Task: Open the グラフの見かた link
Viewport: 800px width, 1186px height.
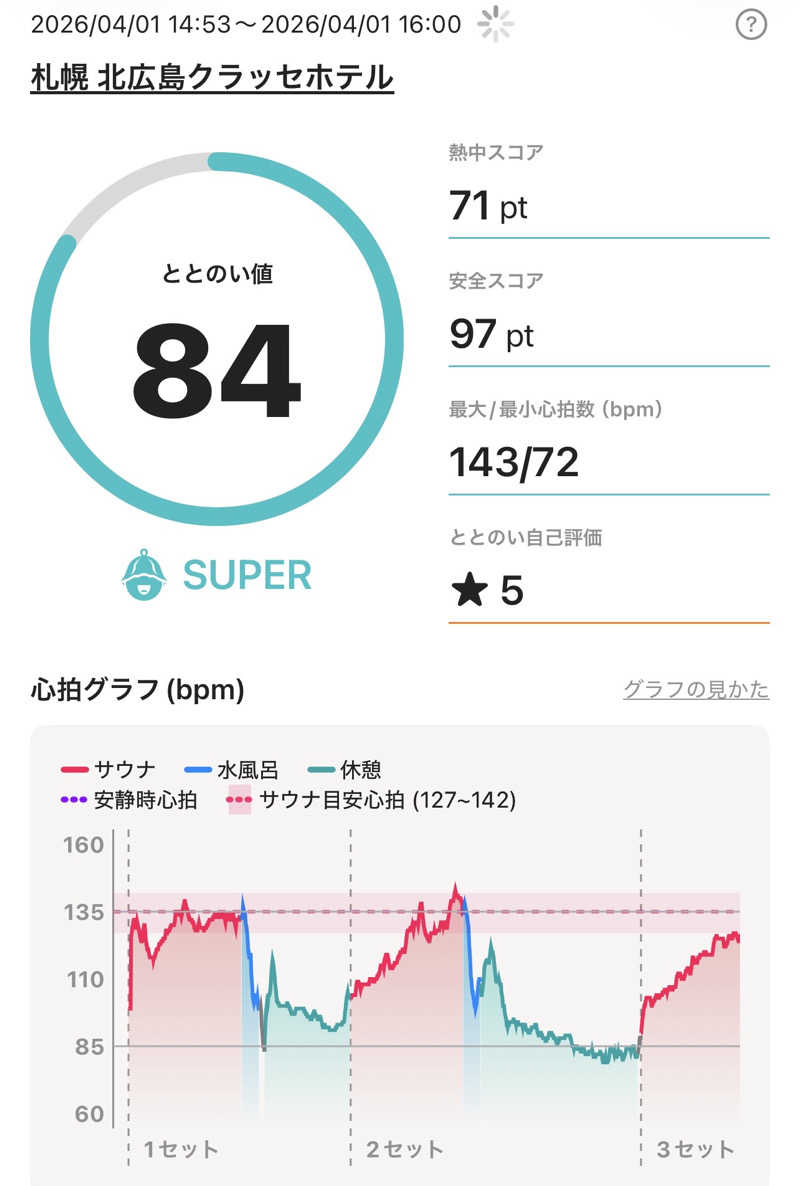Action: pyautogui.click(x=696, y=689)
